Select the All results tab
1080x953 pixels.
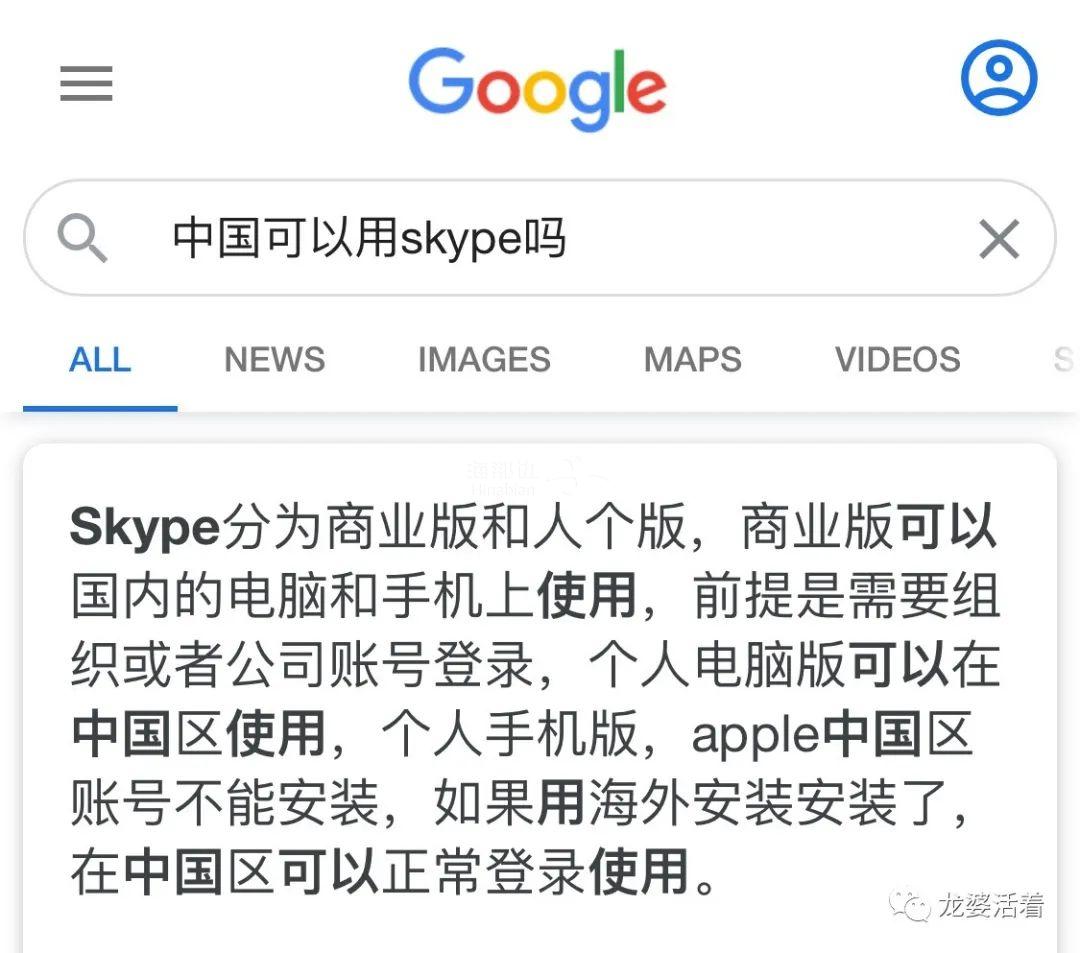click(x=100, y=360)
